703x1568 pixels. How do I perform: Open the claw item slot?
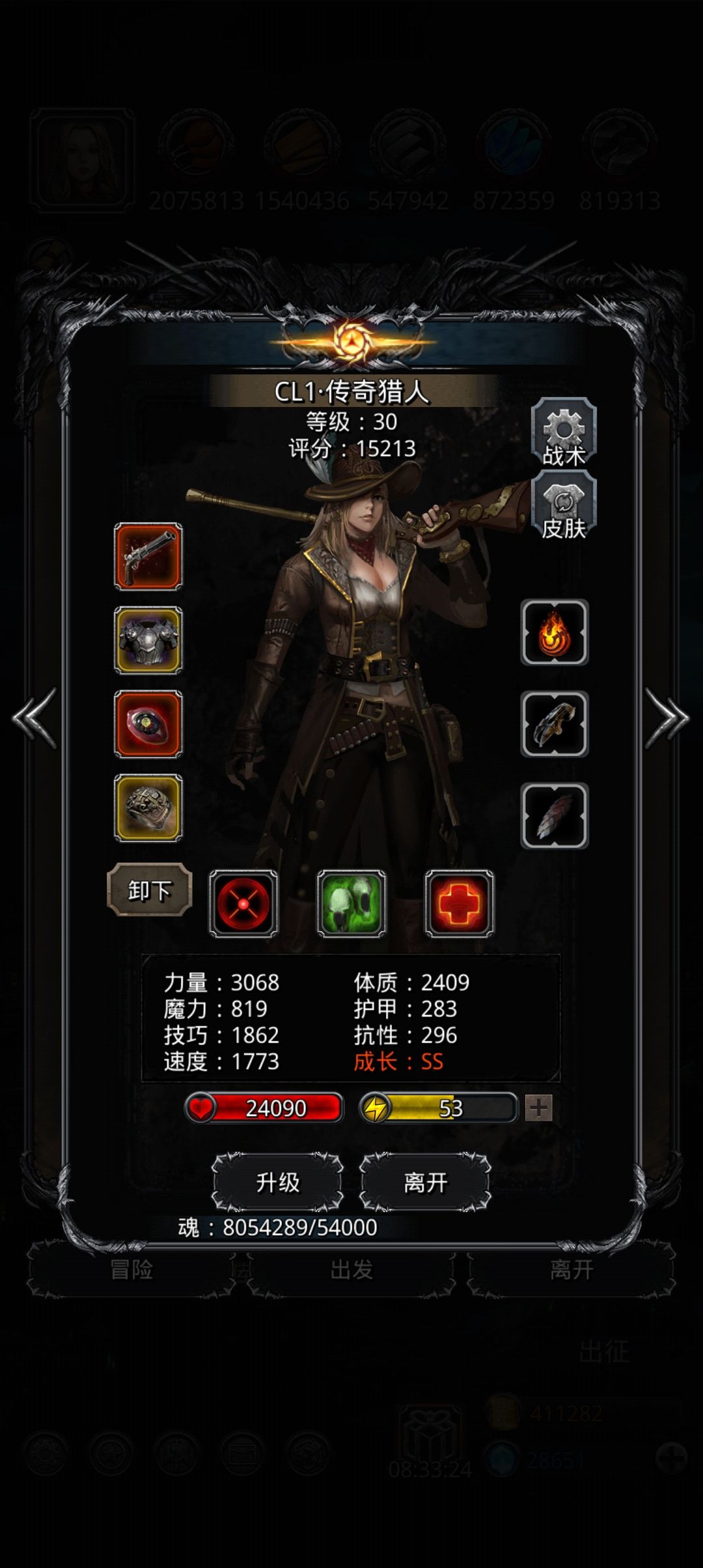pyautogui.click(x=555, y=724)
